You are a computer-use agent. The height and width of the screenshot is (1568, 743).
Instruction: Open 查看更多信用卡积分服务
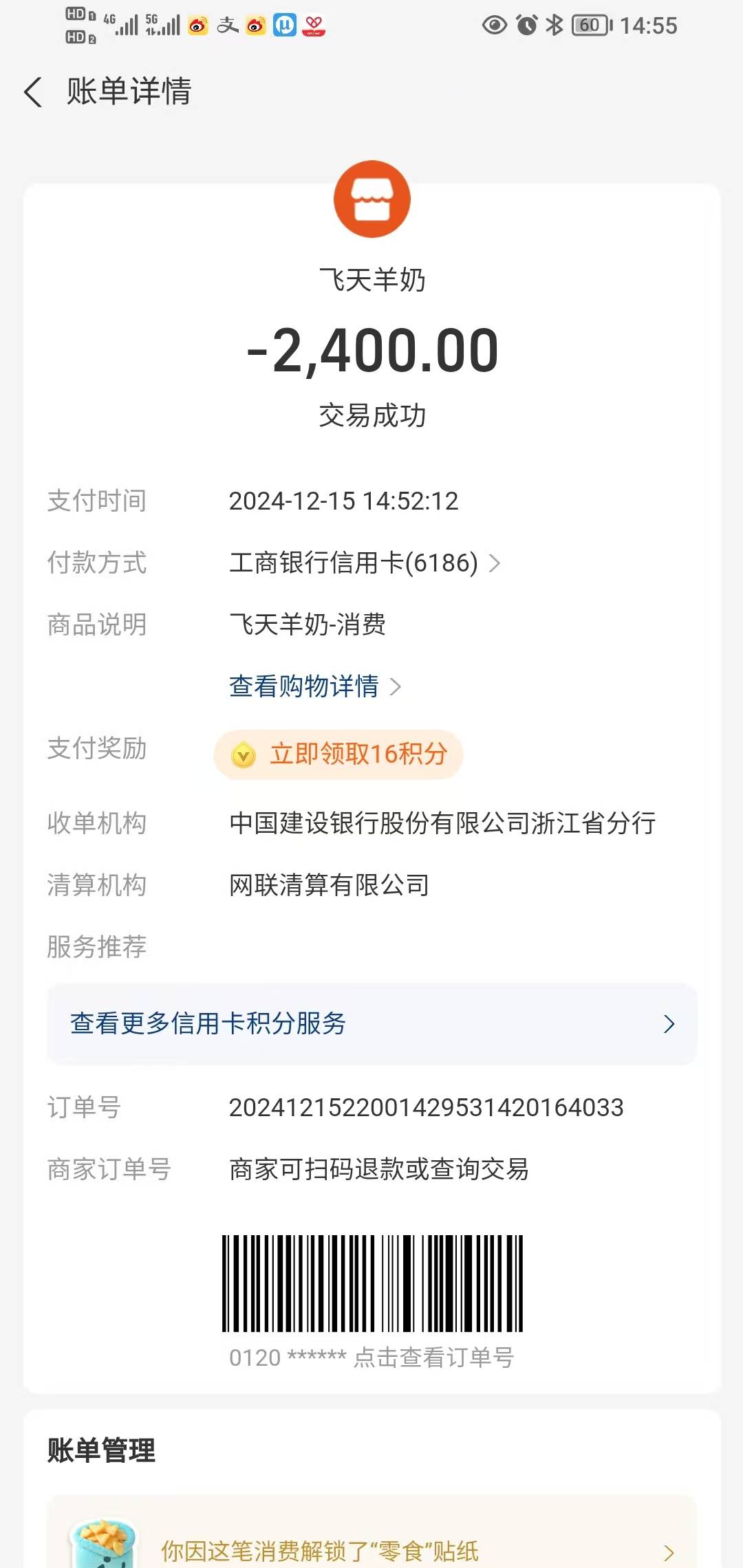pos(371,1024)
